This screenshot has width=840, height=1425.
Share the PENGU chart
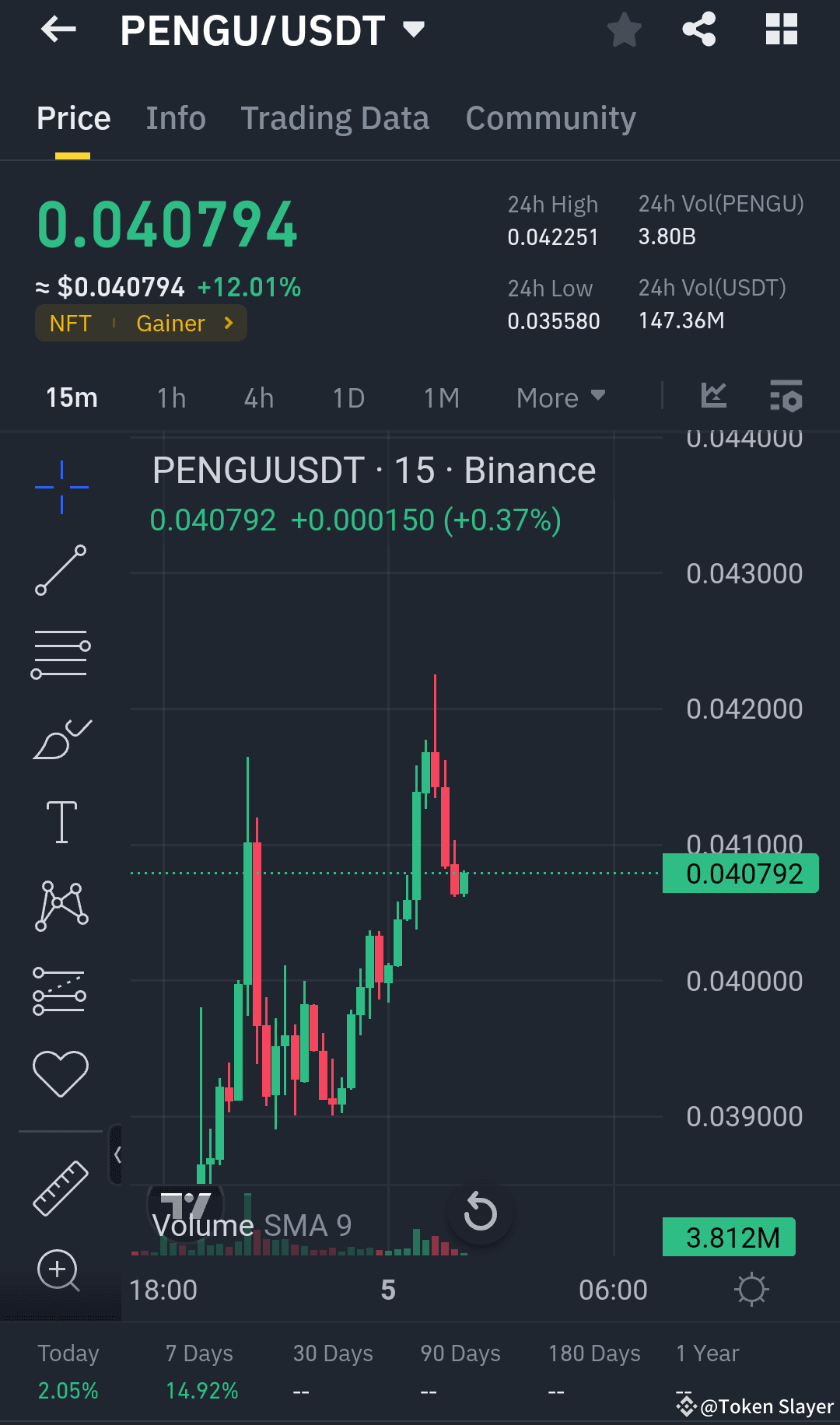[698, 30]
